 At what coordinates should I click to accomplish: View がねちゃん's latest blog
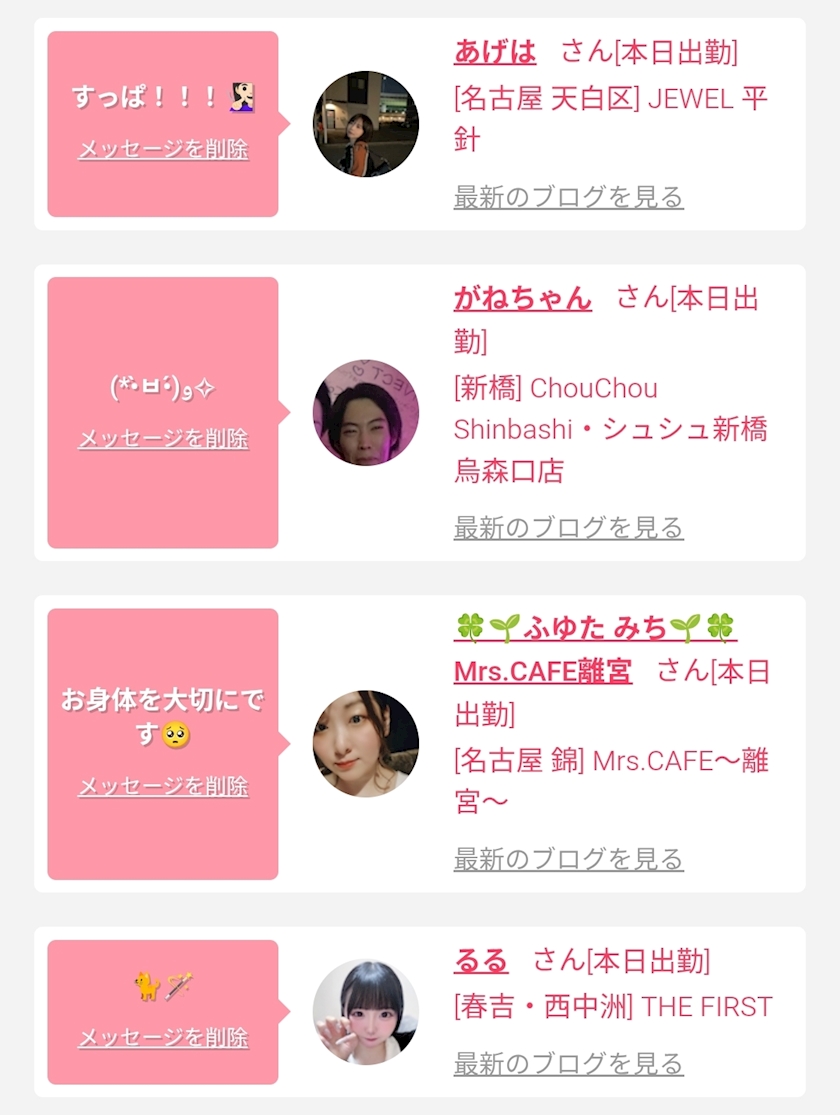tap(568, 528)
